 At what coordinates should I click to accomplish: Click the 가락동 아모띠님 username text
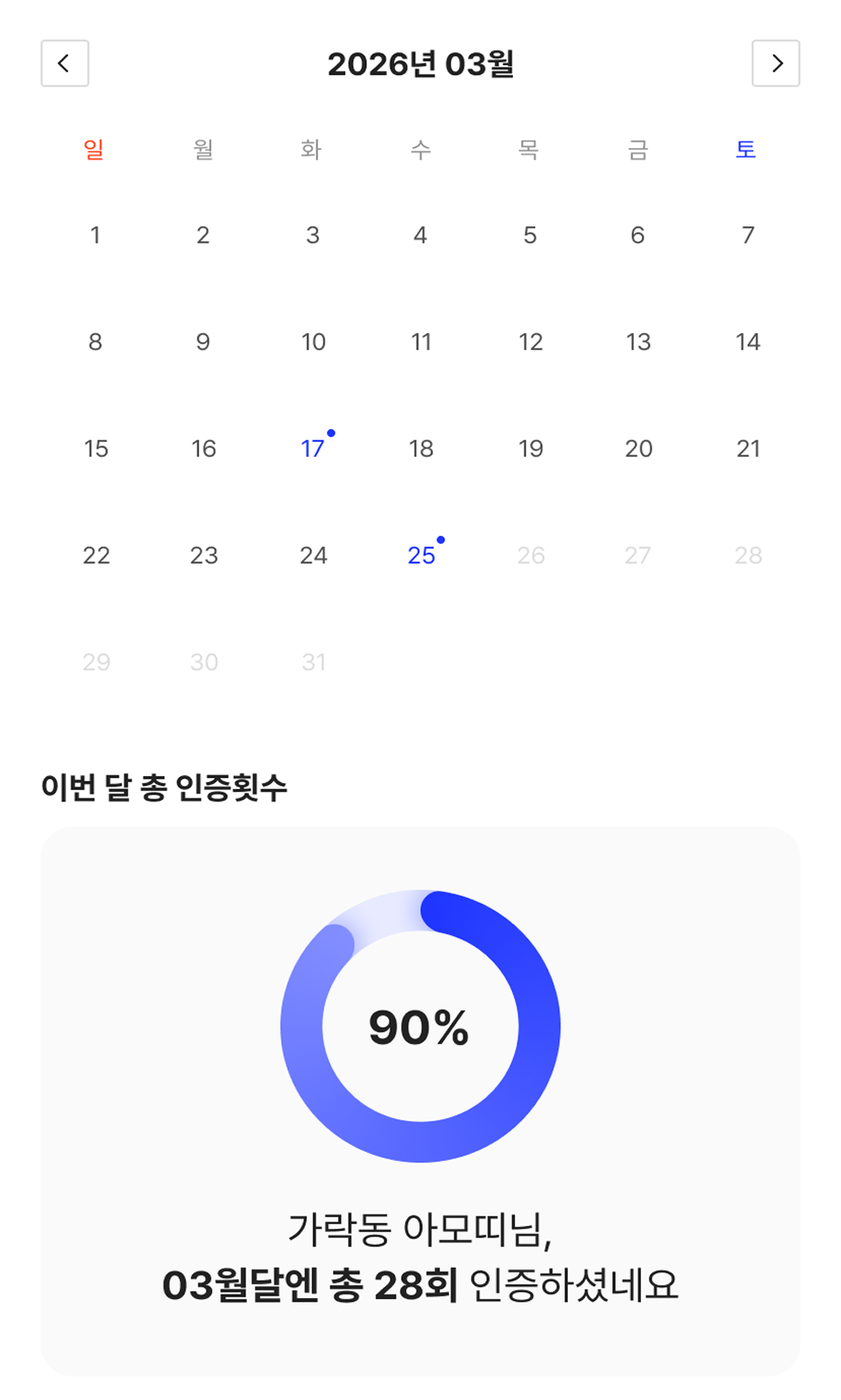pos(420,1229)
